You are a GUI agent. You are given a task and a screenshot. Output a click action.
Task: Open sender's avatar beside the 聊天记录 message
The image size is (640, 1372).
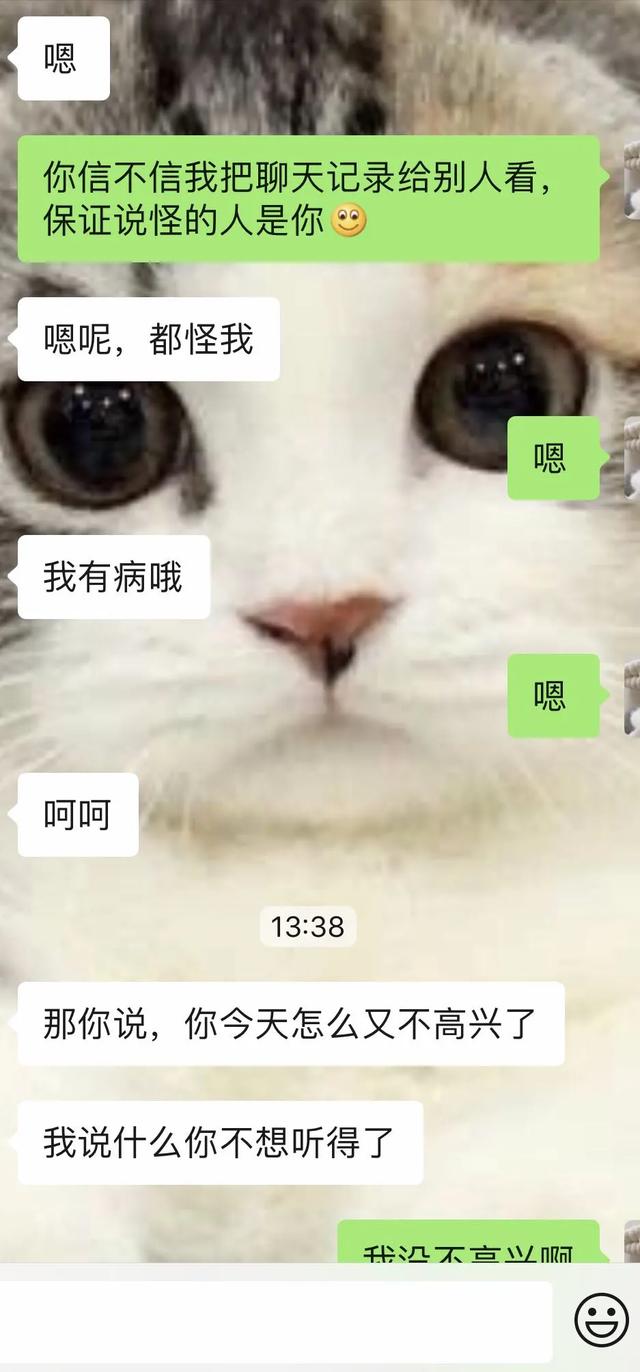631,179
